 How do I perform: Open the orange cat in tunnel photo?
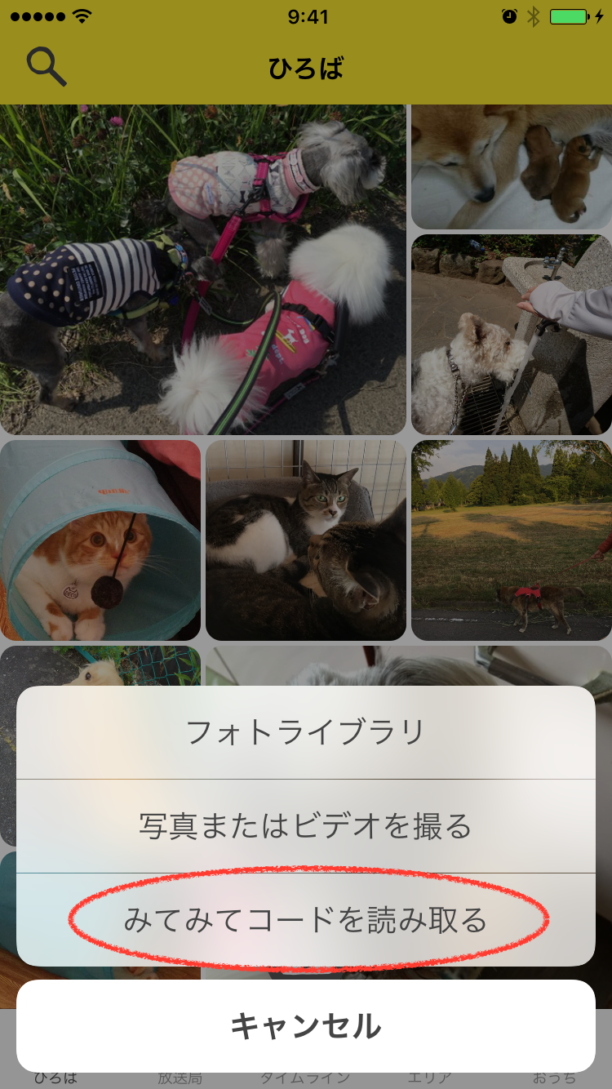[100, 540]
